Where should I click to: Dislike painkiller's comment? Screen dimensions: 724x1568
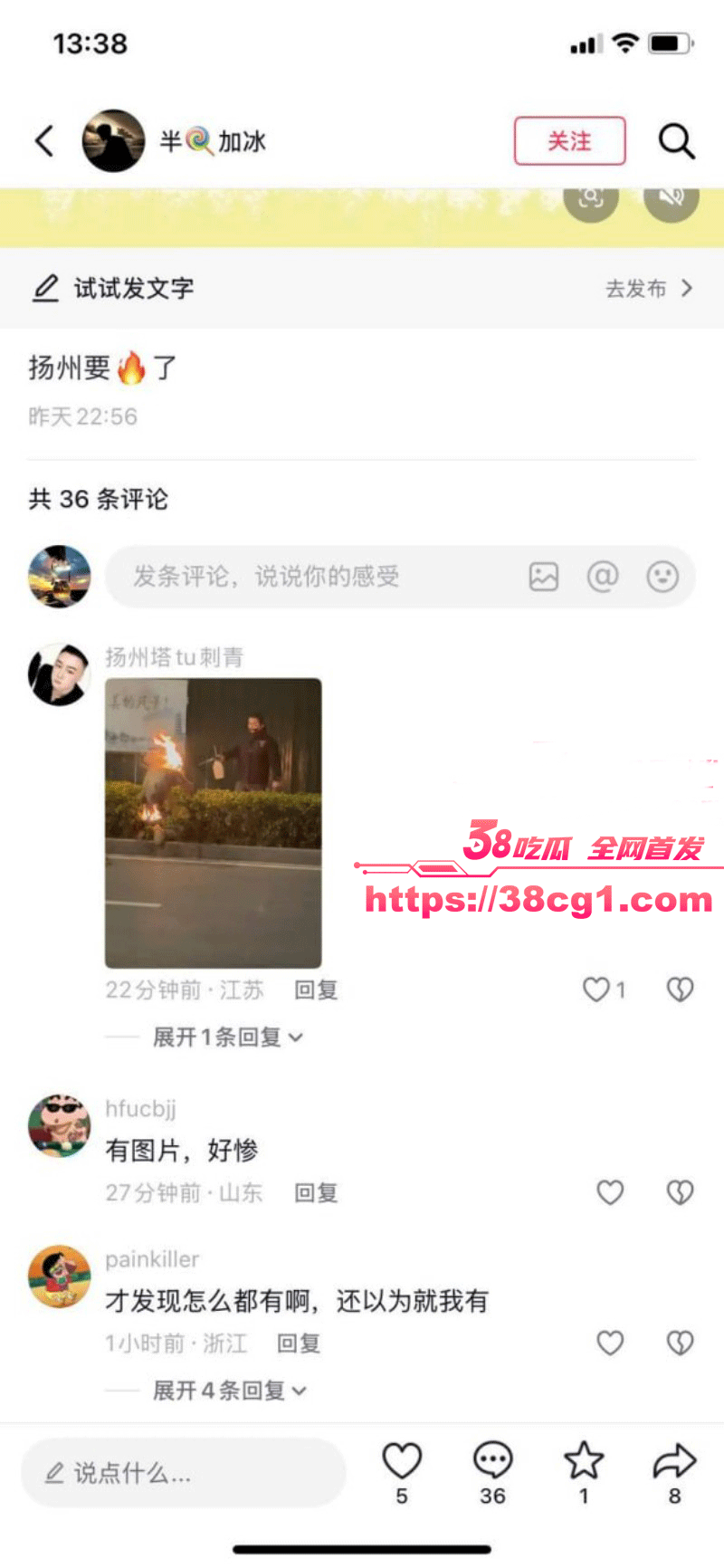pos(679,1343)
